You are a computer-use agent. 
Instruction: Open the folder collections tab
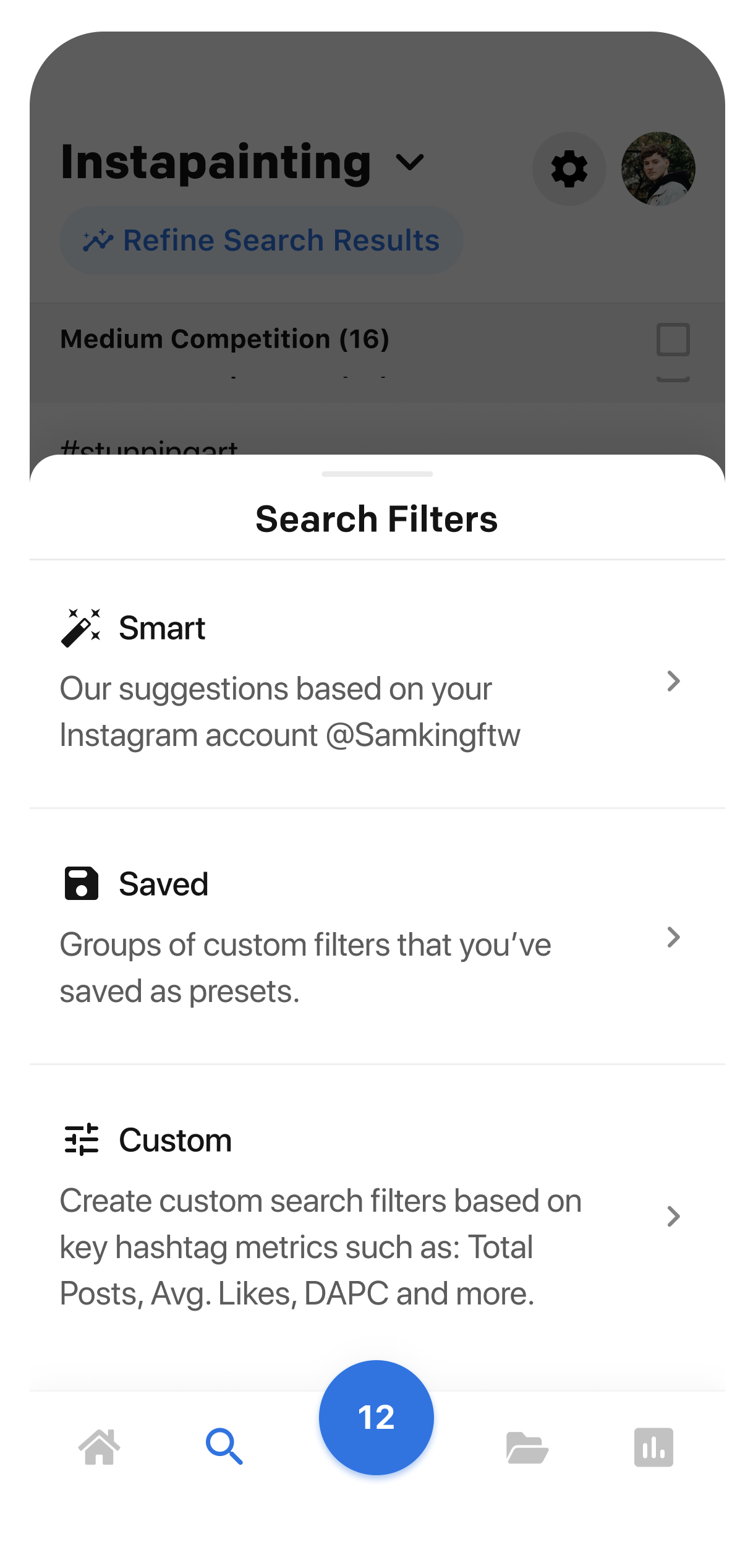tap(527, 1447)
